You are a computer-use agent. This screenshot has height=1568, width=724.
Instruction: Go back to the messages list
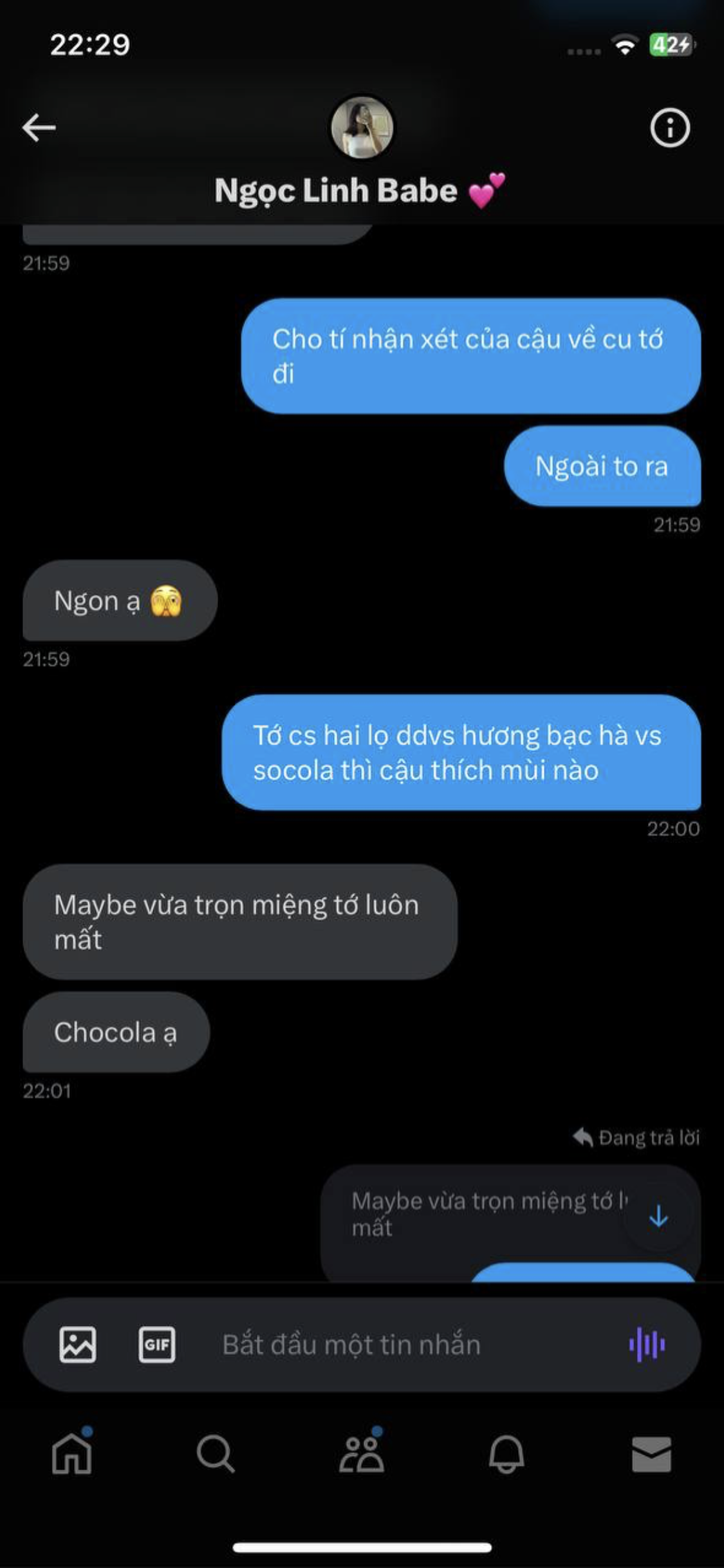[x=39, y=127]
